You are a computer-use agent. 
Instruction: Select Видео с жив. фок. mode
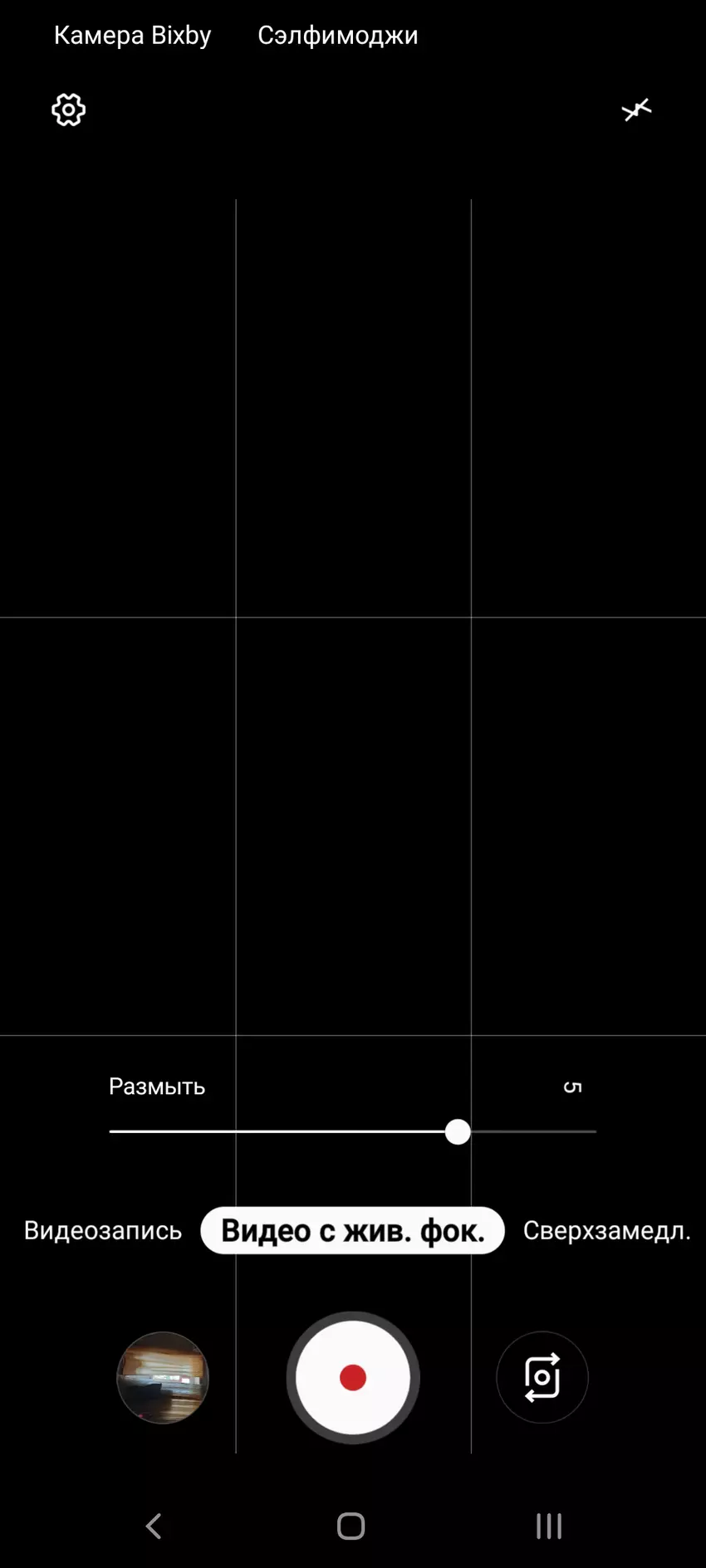[352, 1230]
